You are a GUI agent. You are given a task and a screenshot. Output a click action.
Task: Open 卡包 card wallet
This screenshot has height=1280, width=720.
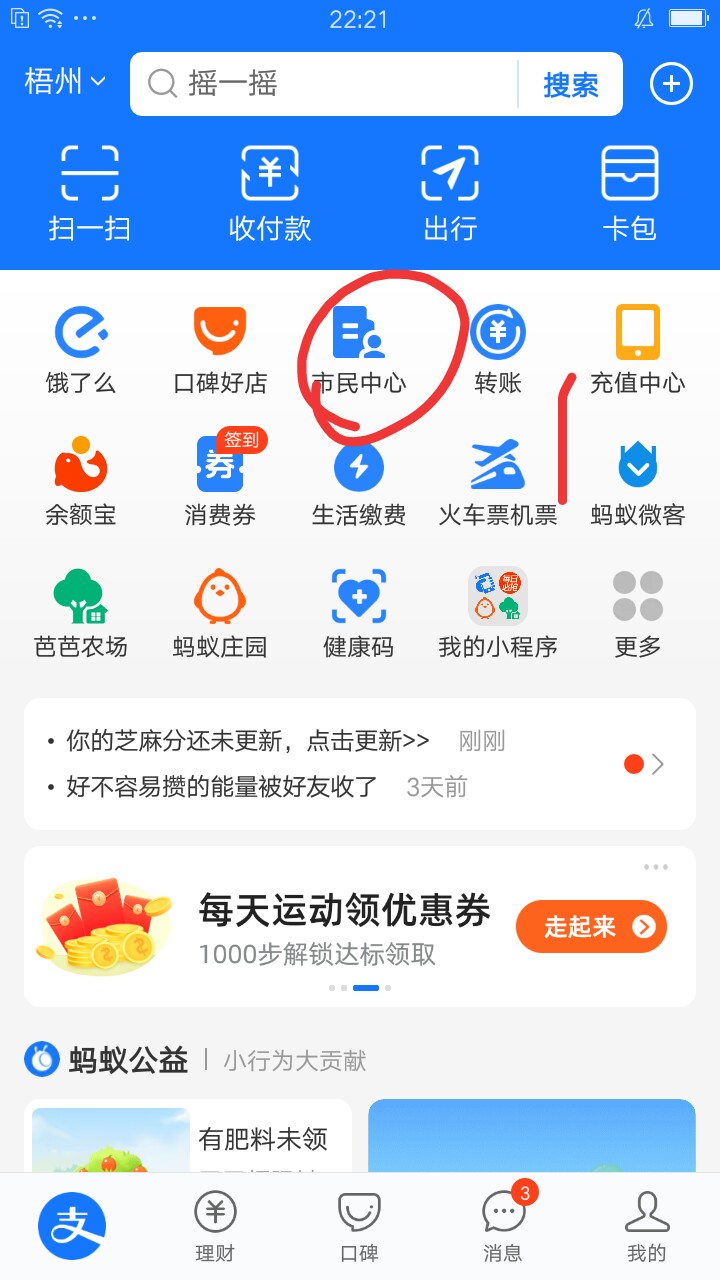pyautogui.click(x=630, y=192)
